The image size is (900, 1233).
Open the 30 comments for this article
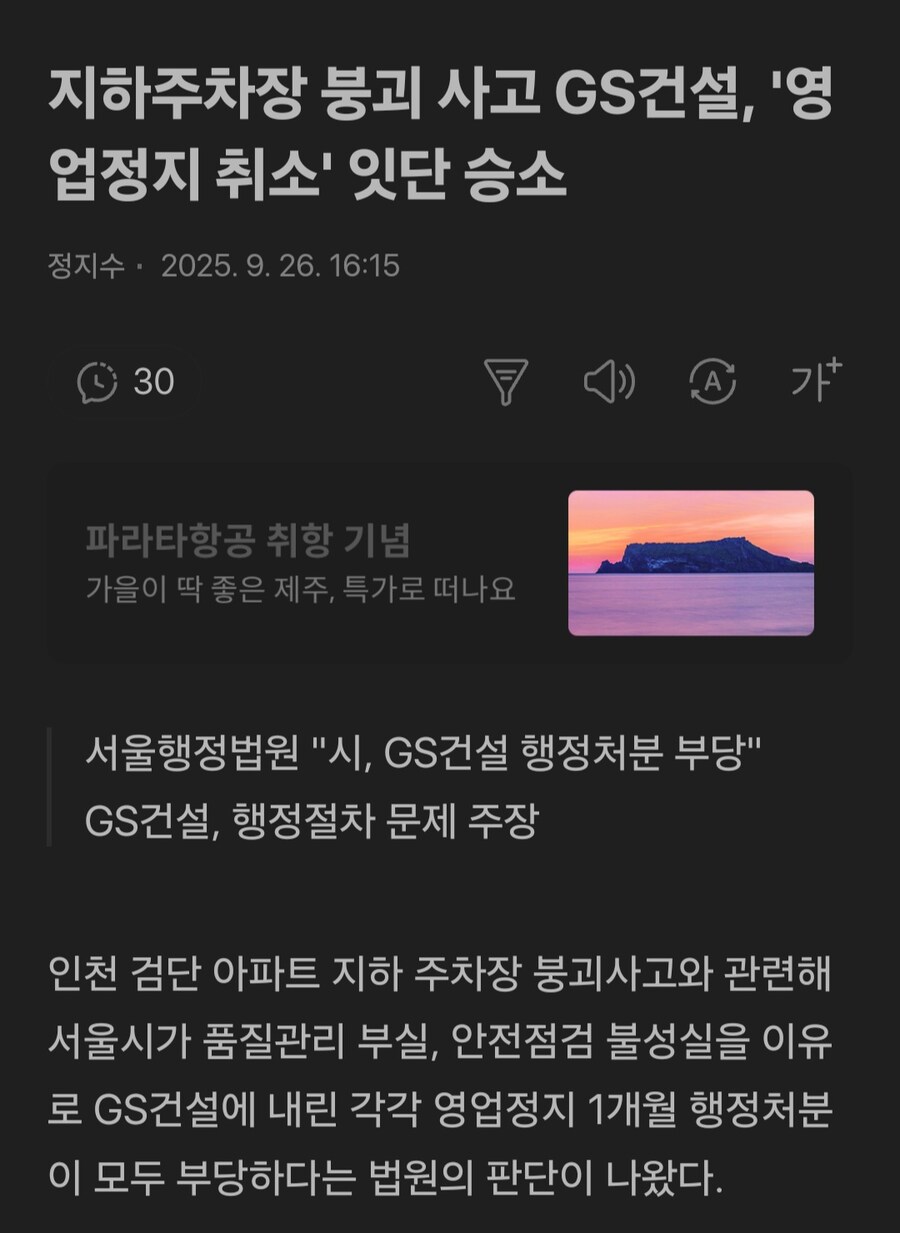coord(126,381)
